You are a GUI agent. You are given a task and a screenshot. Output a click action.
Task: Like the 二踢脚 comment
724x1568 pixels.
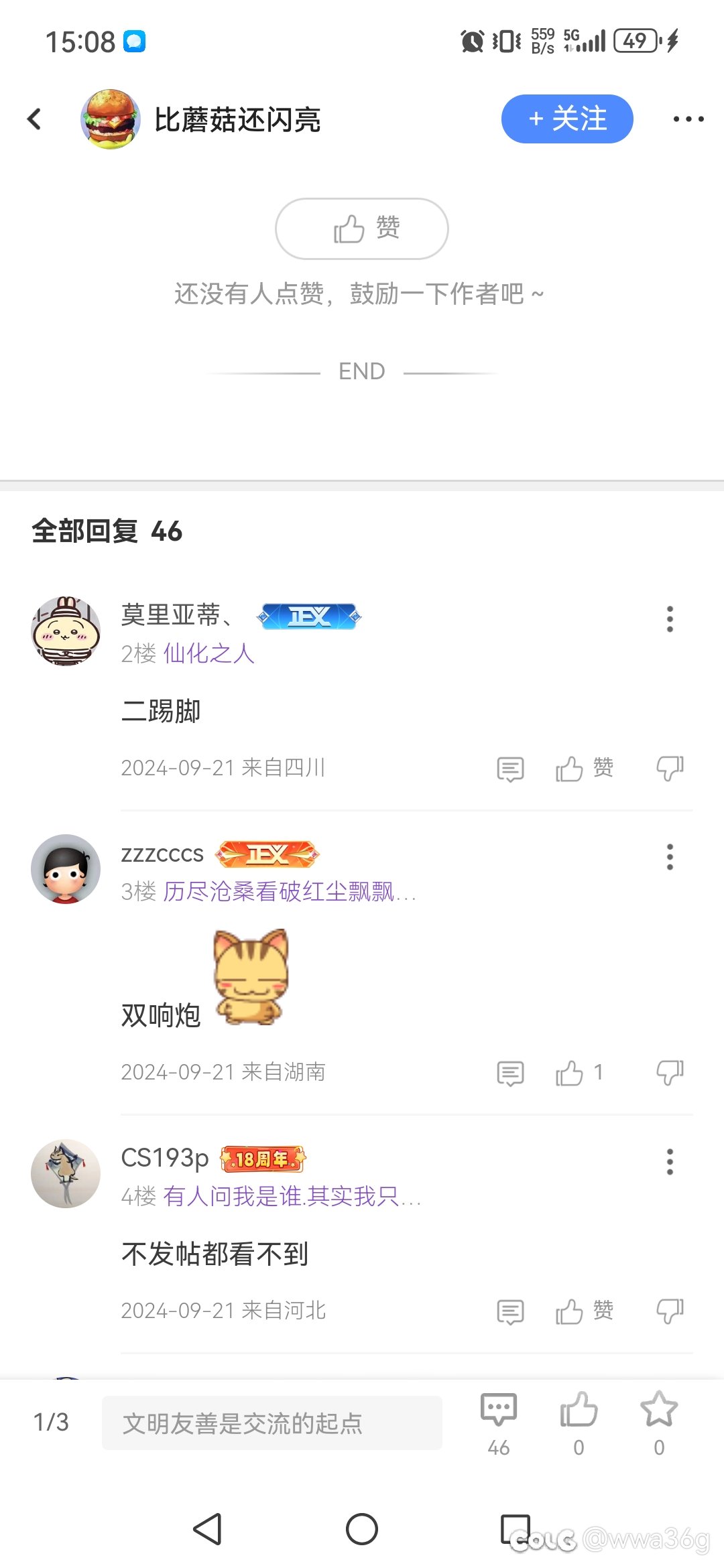click(x=585, y=769)
